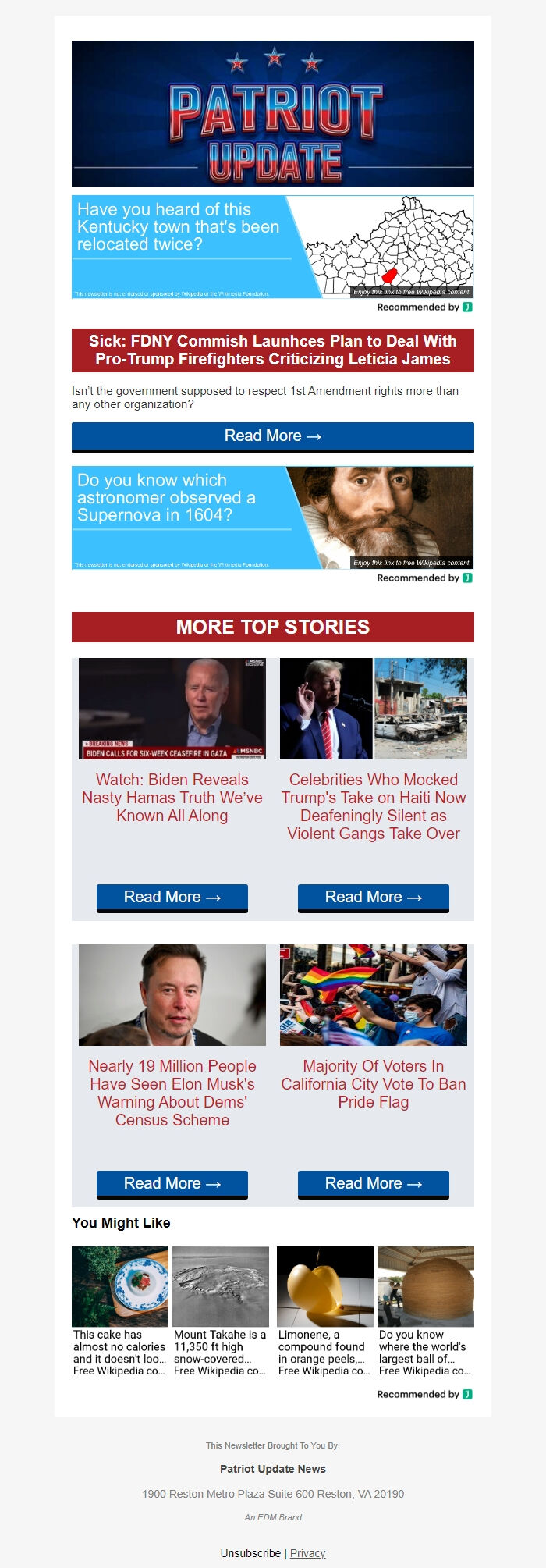Tap Read More under Haiti gangs story
This screenshot has width=546, height=1568.
[x=374, y=898]
